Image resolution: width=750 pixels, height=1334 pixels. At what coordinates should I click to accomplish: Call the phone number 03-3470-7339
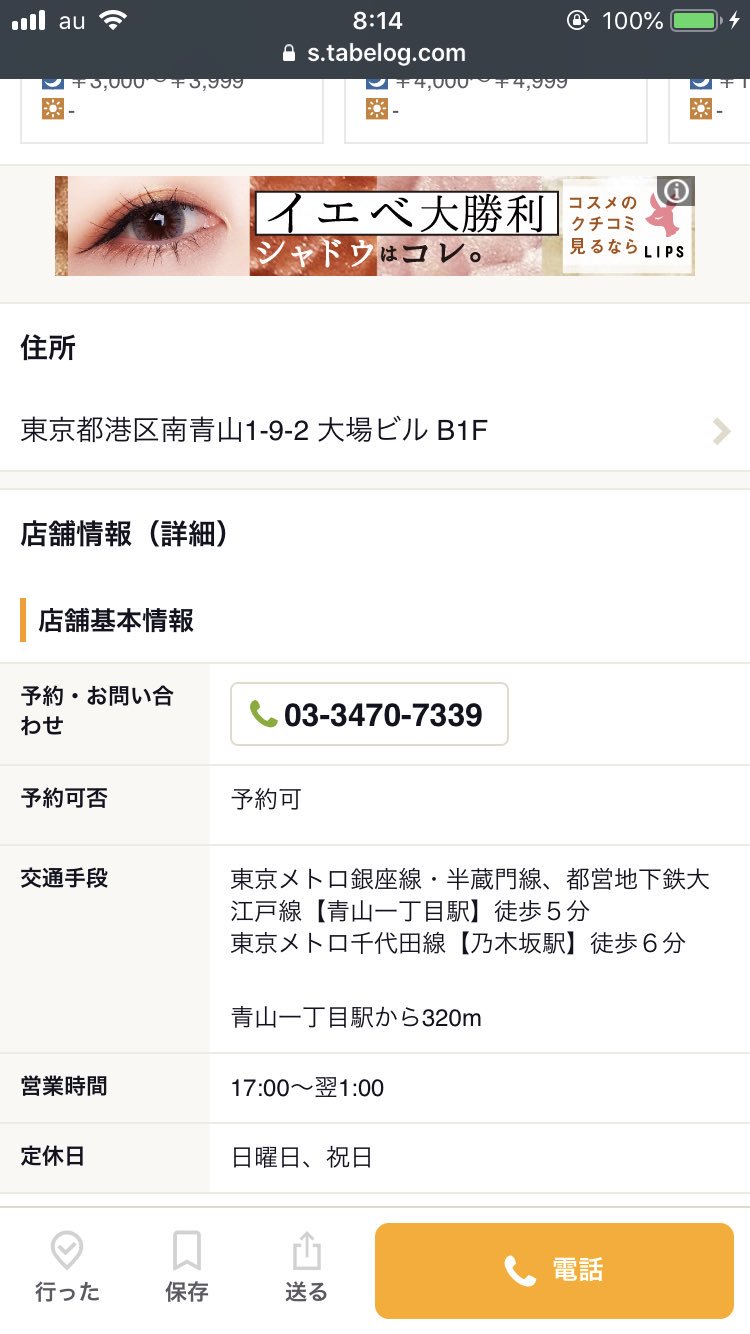[369, 714]
